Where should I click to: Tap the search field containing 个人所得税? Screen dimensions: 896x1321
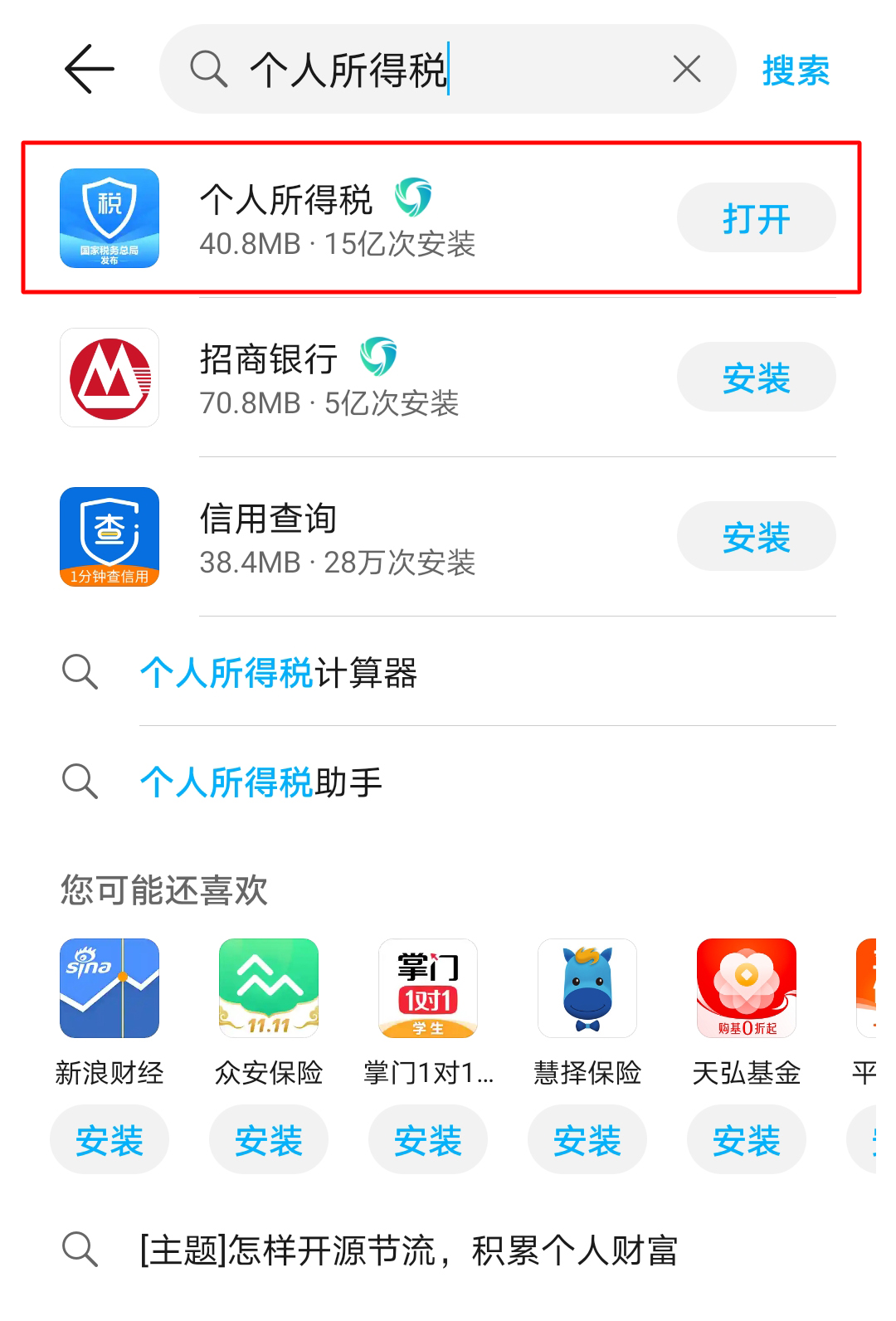(431, 70)
